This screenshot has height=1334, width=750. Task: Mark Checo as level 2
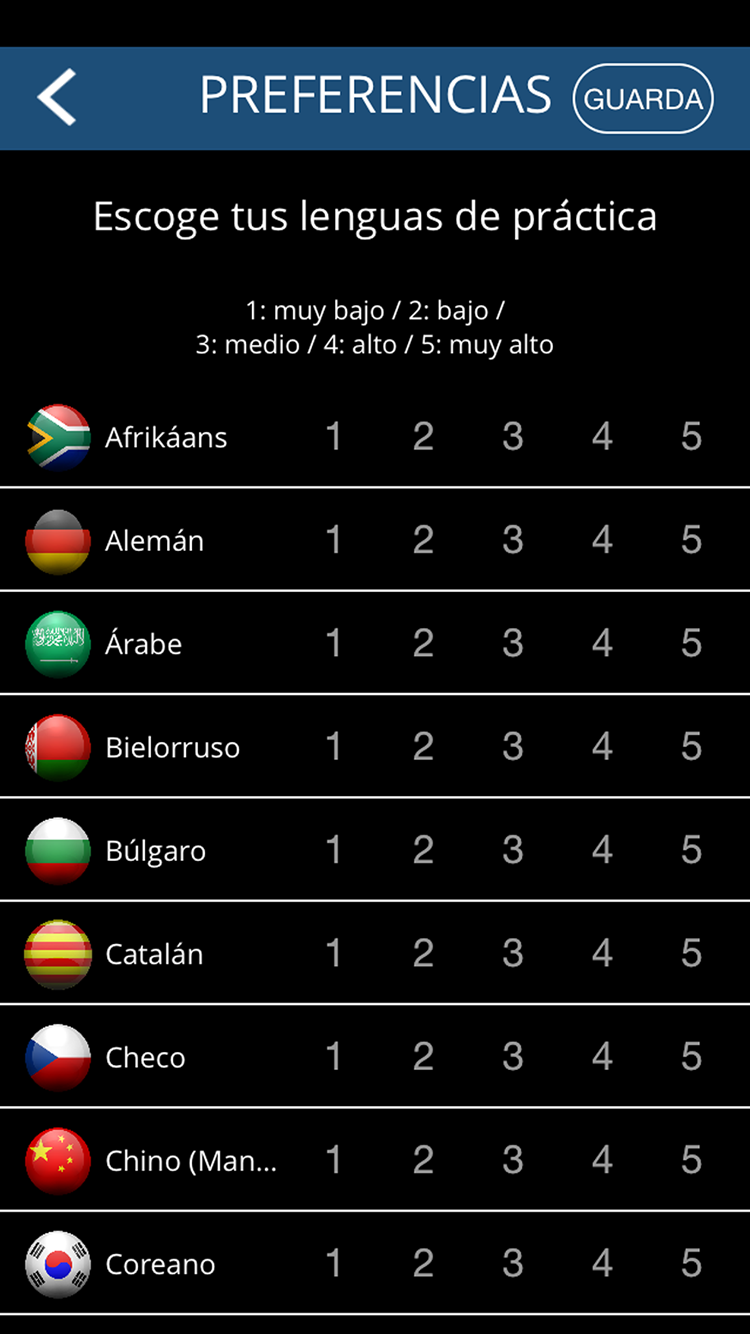423,1057
